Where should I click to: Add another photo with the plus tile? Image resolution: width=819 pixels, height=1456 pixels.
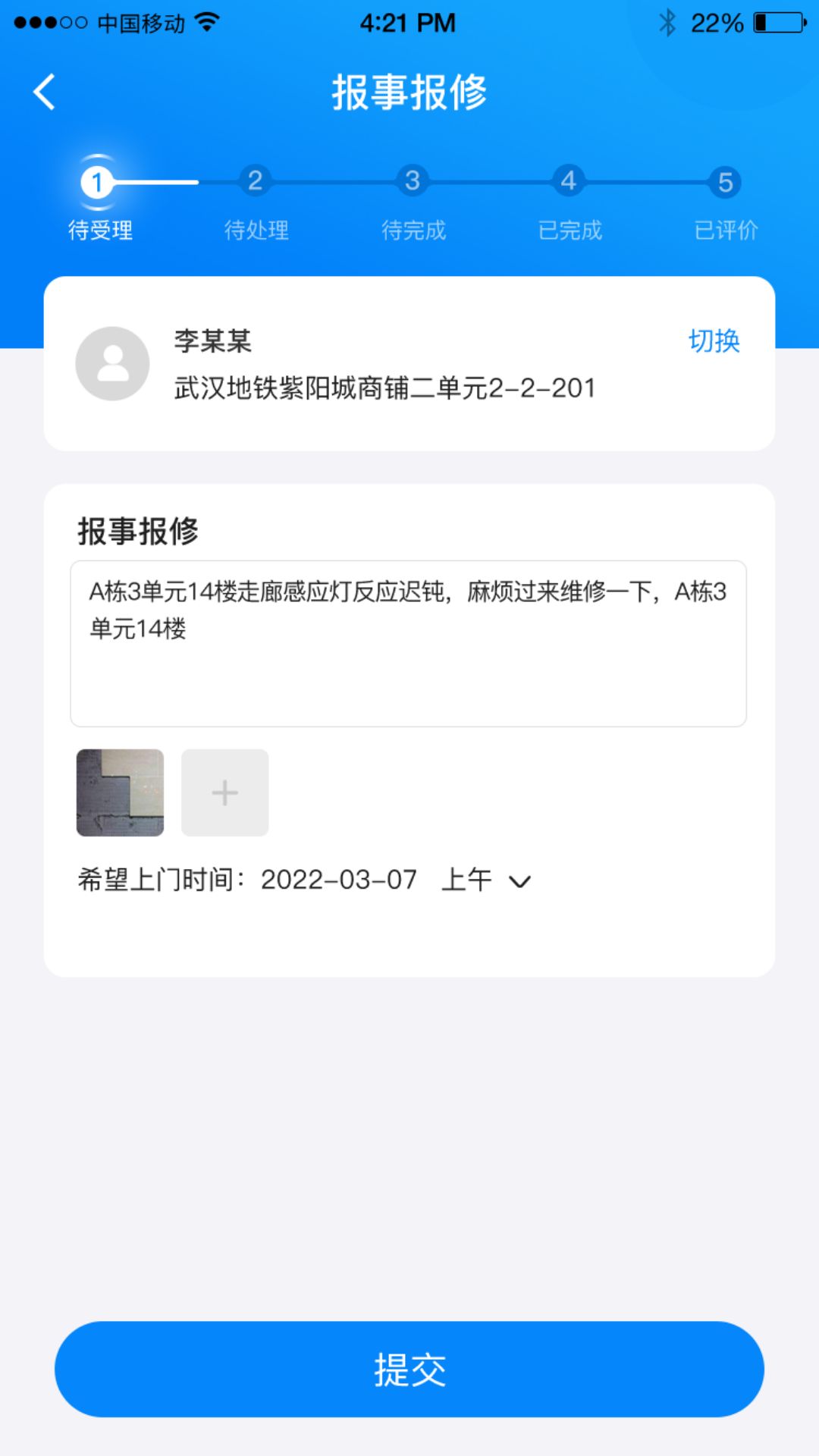[x=224, y=792]
